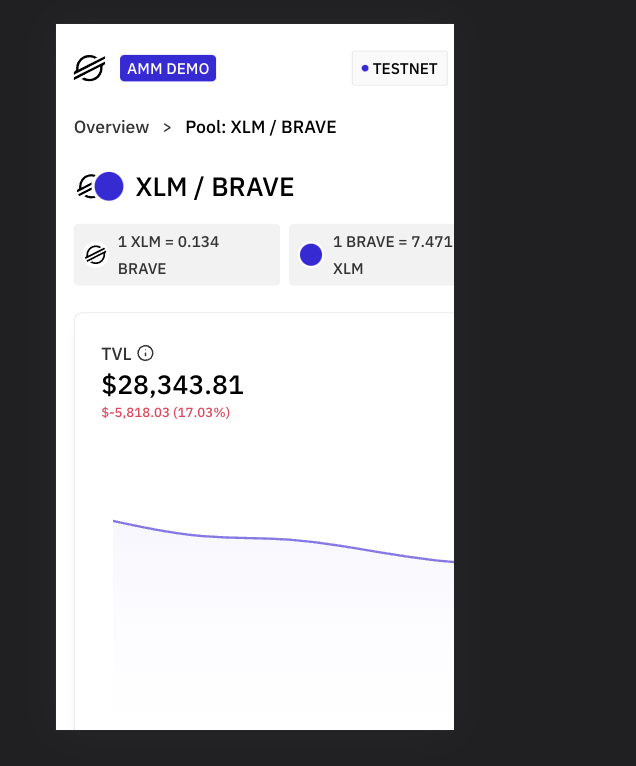Tap the Stellar logo home link
The image size is (636, 766).
point(89,69)
